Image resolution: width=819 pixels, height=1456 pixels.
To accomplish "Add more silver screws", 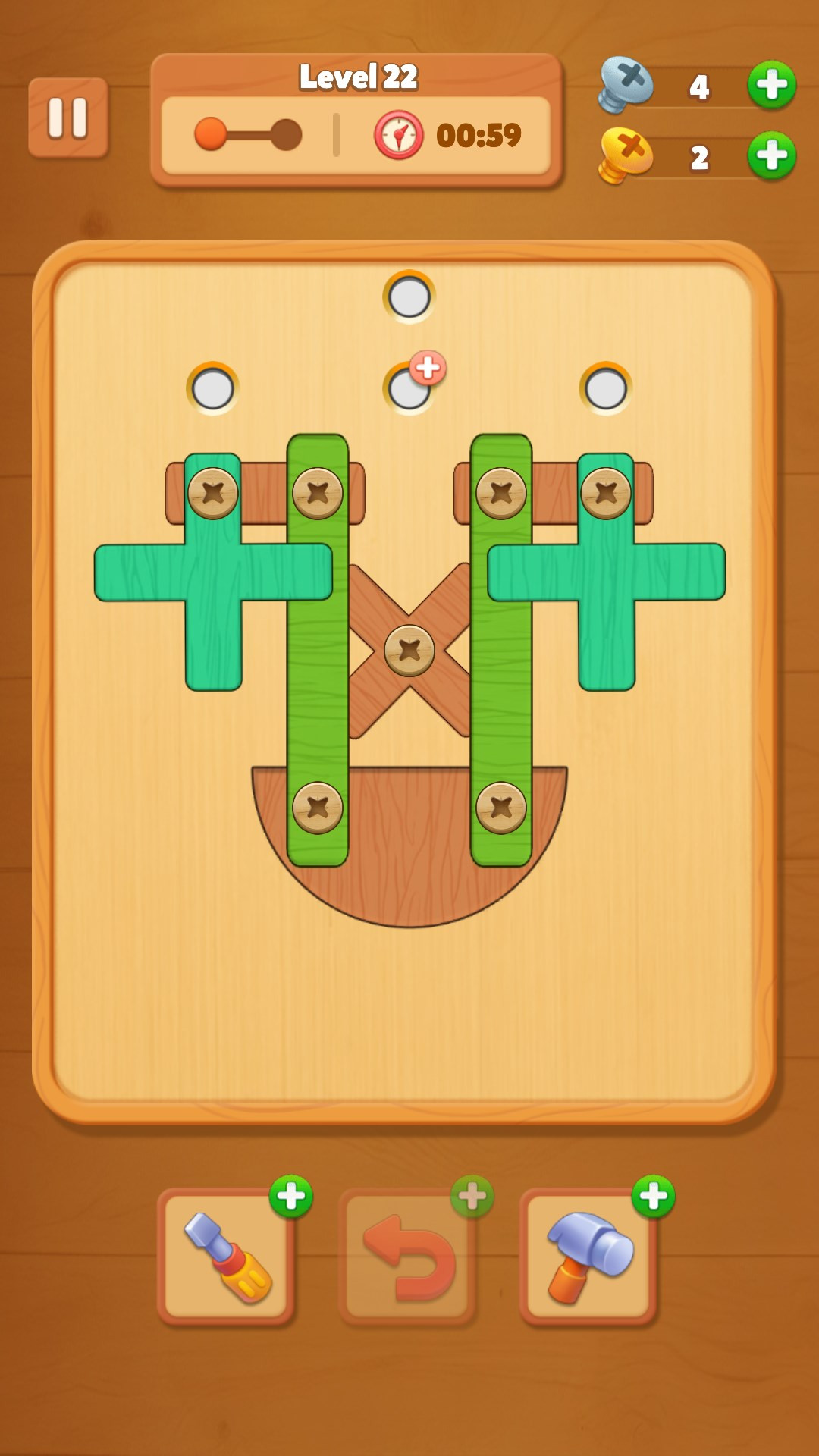I will pos(771,84).
